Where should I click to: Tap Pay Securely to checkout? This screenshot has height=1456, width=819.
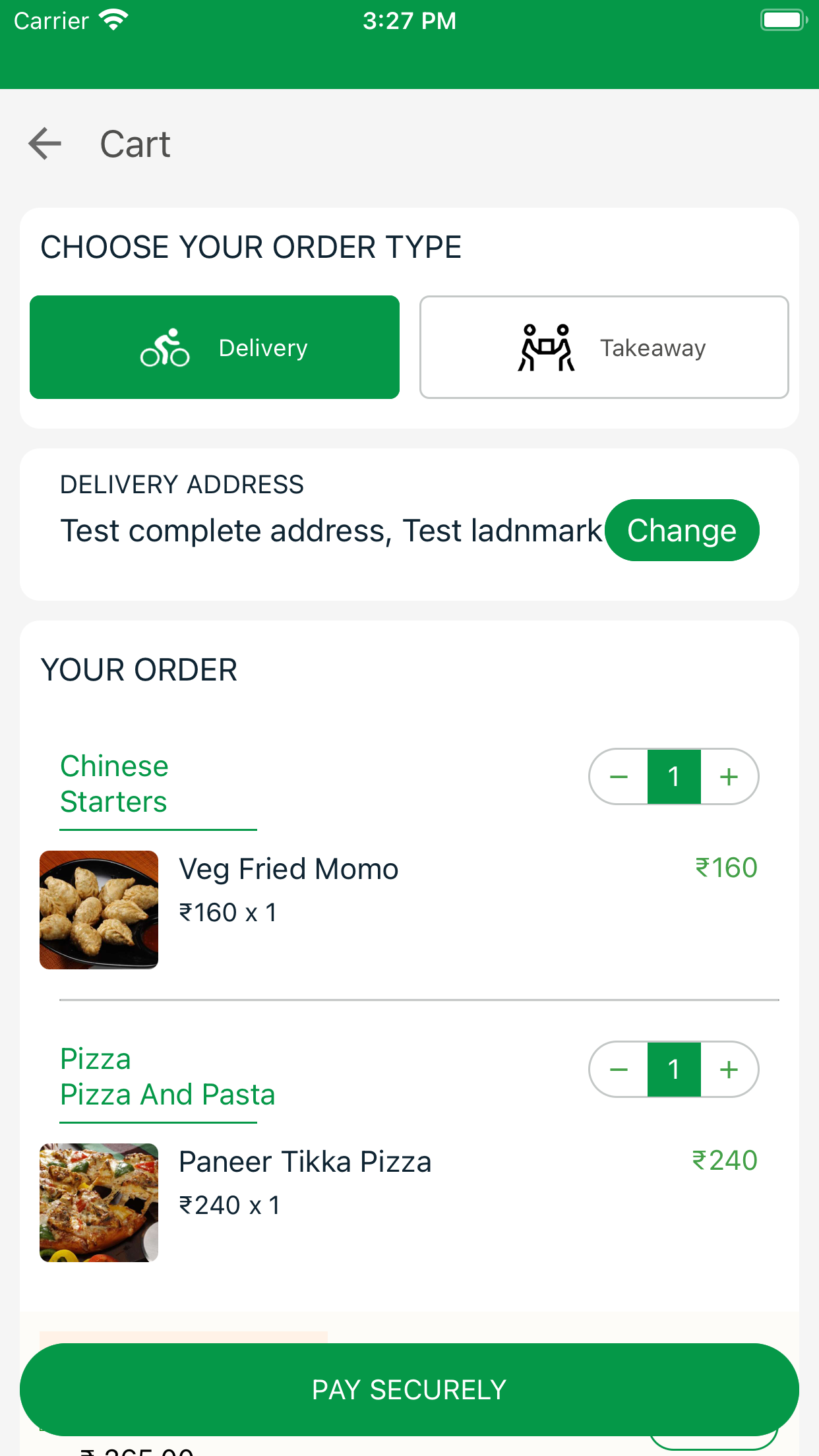point(409,1389)
